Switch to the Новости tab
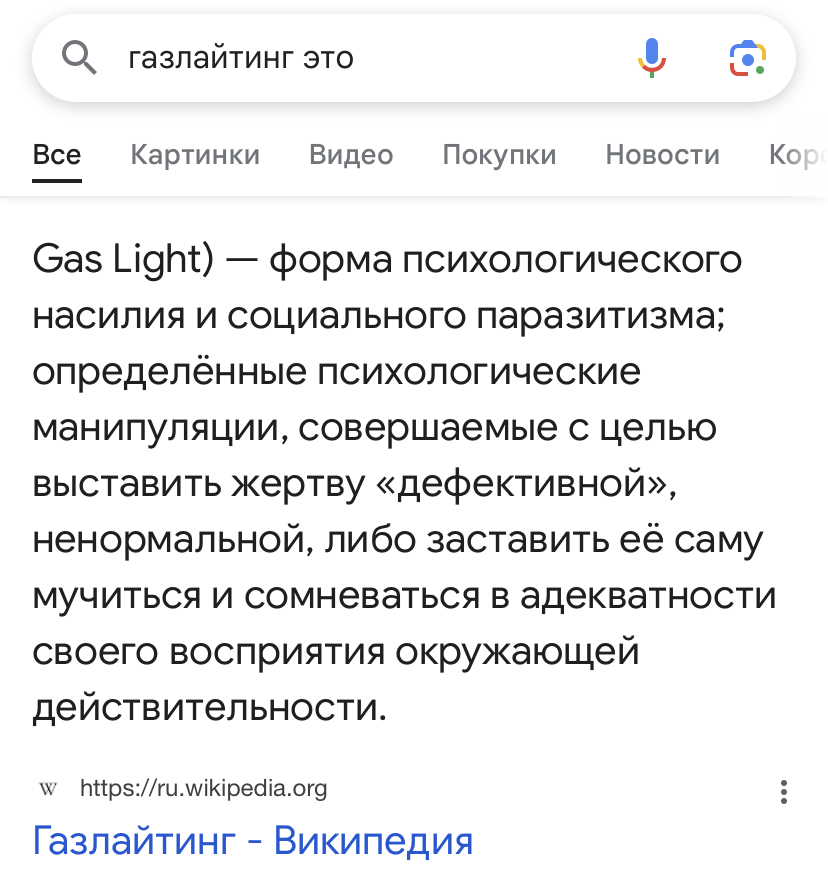828x885 pixels. pyautogui.click(x=662, y=155)
